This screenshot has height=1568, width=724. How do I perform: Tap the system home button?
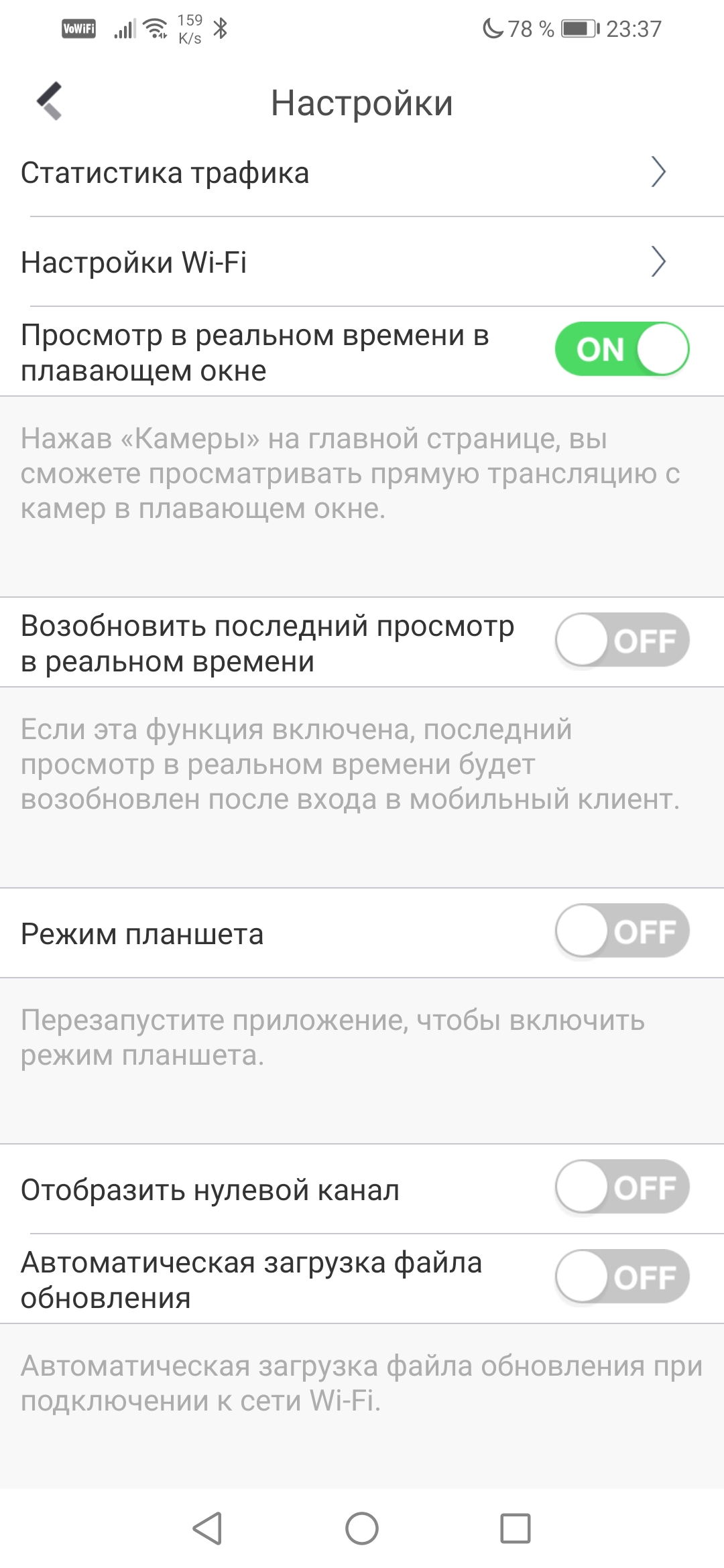coord(362,1528)
